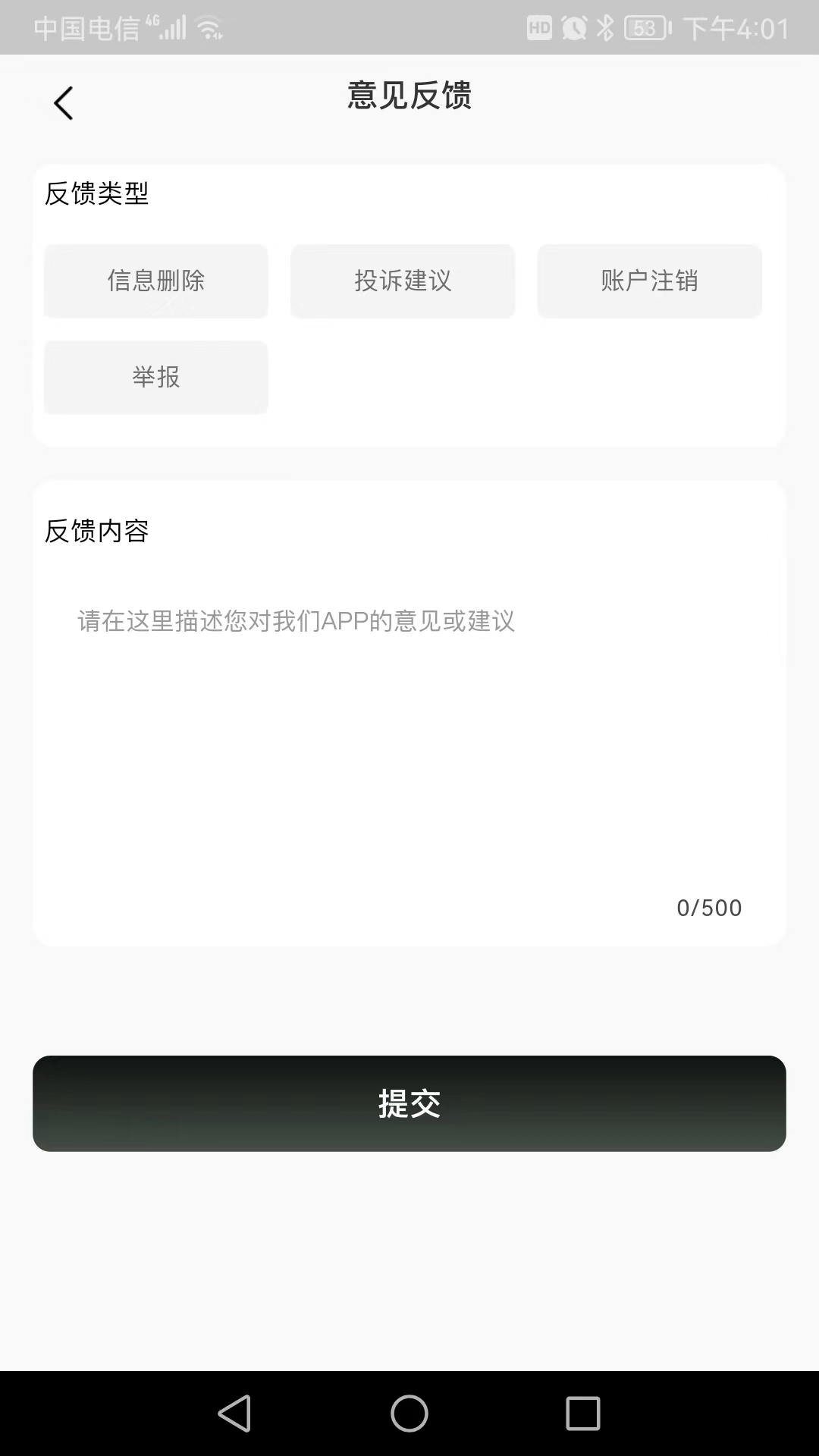Tap the back arrow to leave feedback page
819x1456 pixels.
[x=63, y=102]
